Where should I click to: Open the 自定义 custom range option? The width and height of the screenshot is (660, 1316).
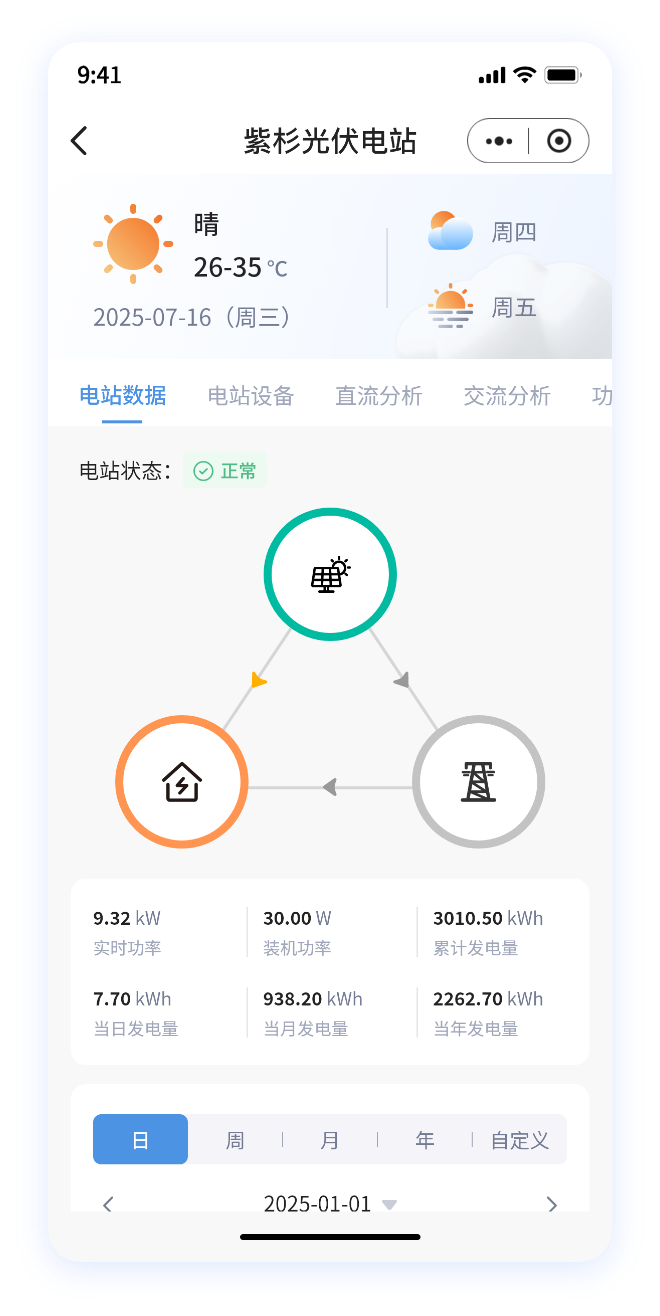tap(520, 1140)
